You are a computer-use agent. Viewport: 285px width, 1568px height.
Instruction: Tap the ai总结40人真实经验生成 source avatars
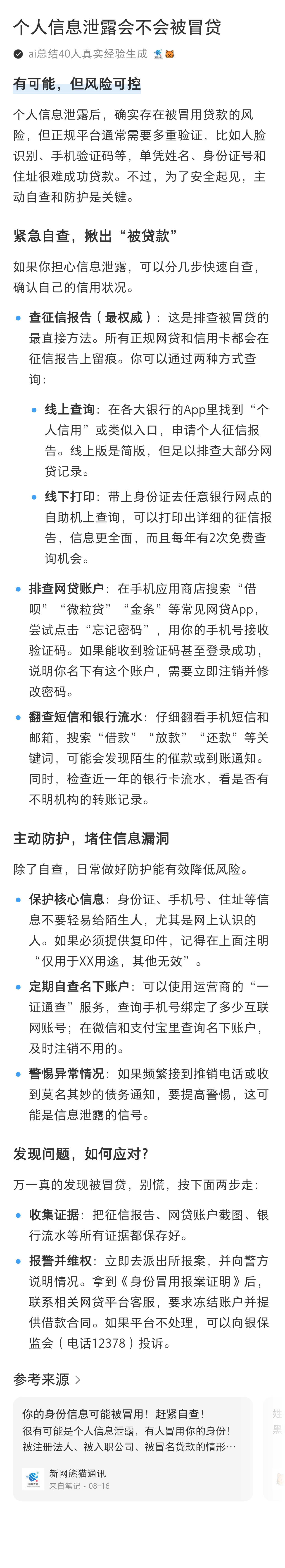(164, 54)
